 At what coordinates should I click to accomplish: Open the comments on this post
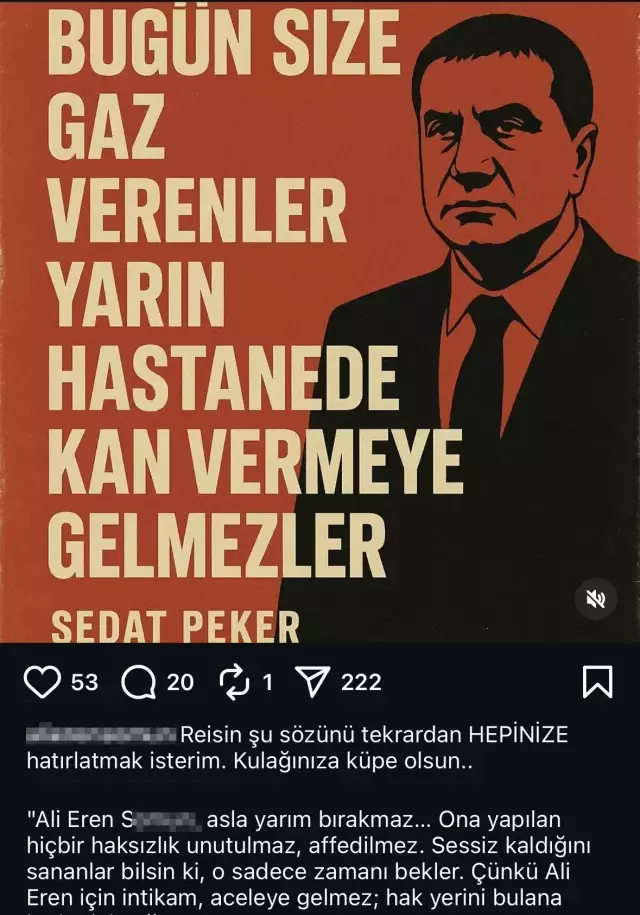coord(139,682)
